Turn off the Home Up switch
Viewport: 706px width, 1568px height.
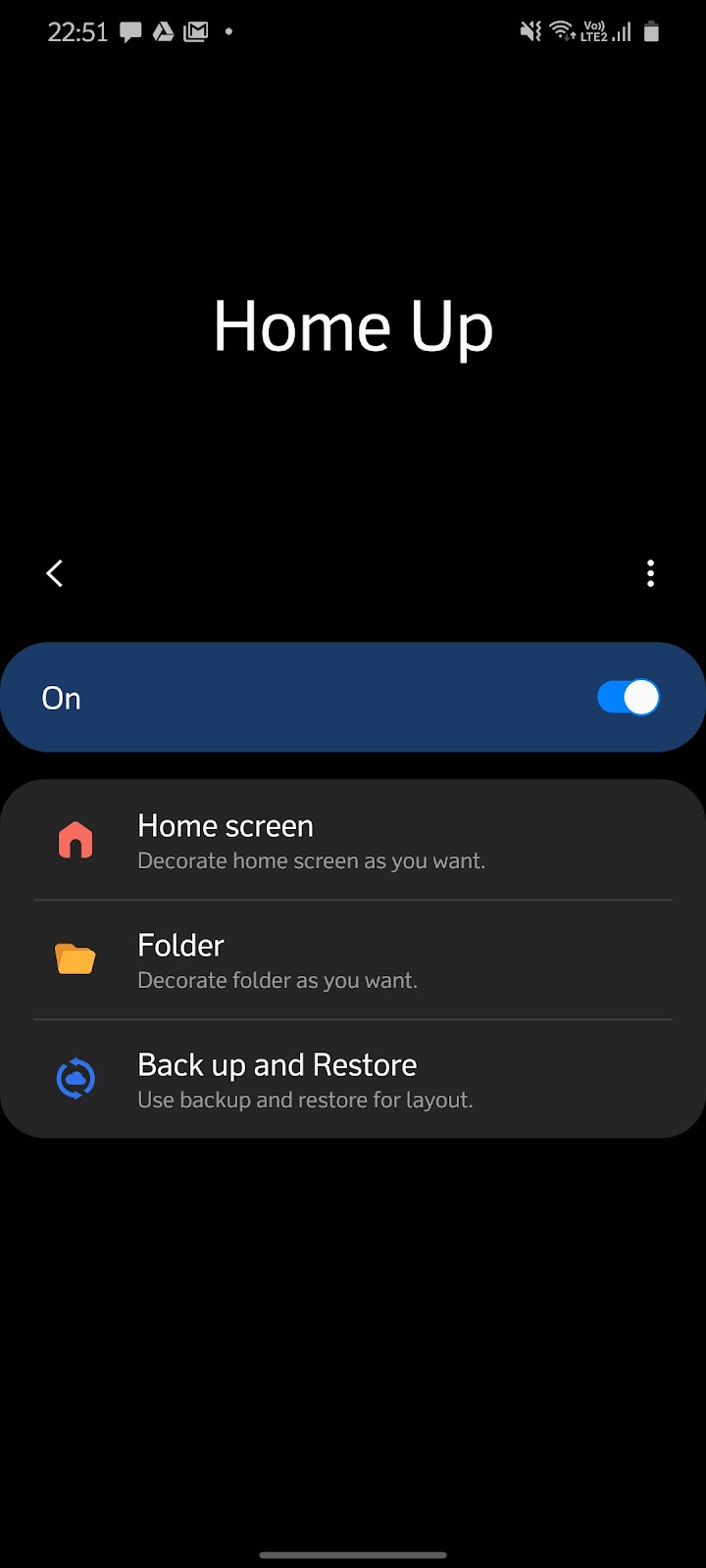pos(628,698)
